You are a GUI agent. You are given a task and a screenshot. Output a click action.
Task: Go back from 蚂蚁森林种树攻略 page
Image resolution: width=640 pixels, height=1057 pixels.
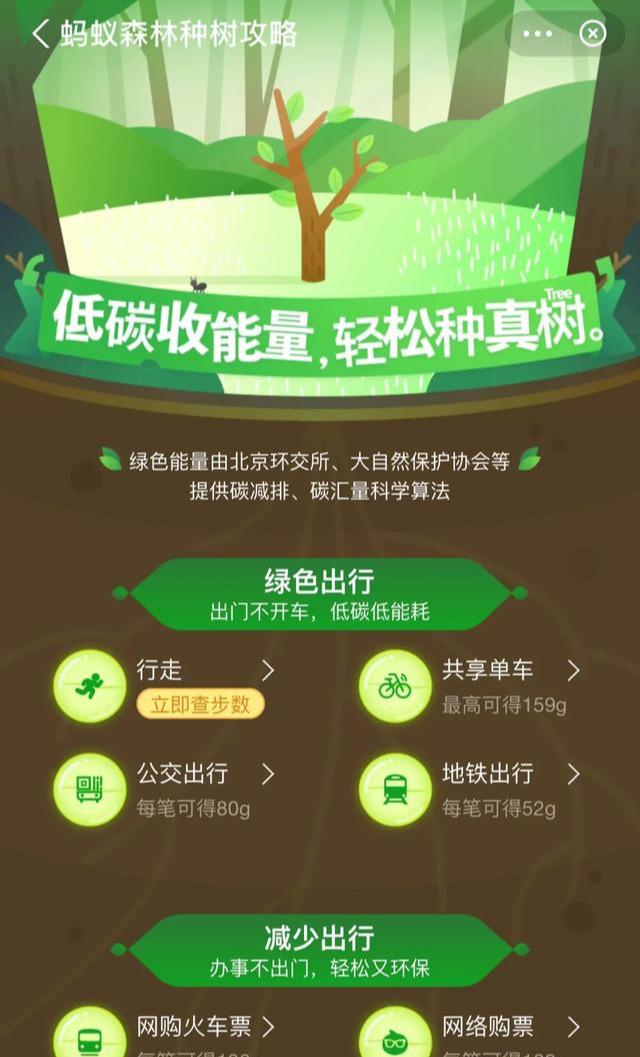pos(40,33)
